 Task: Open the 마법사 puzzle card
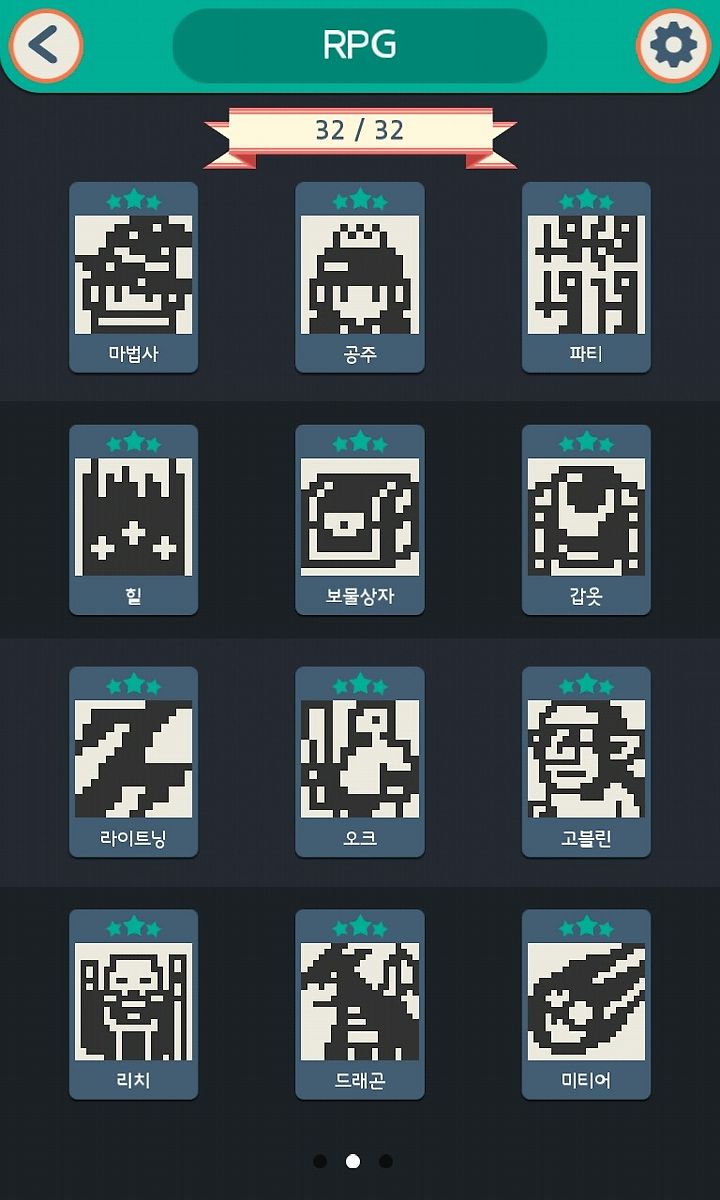(x=133, y=277)
